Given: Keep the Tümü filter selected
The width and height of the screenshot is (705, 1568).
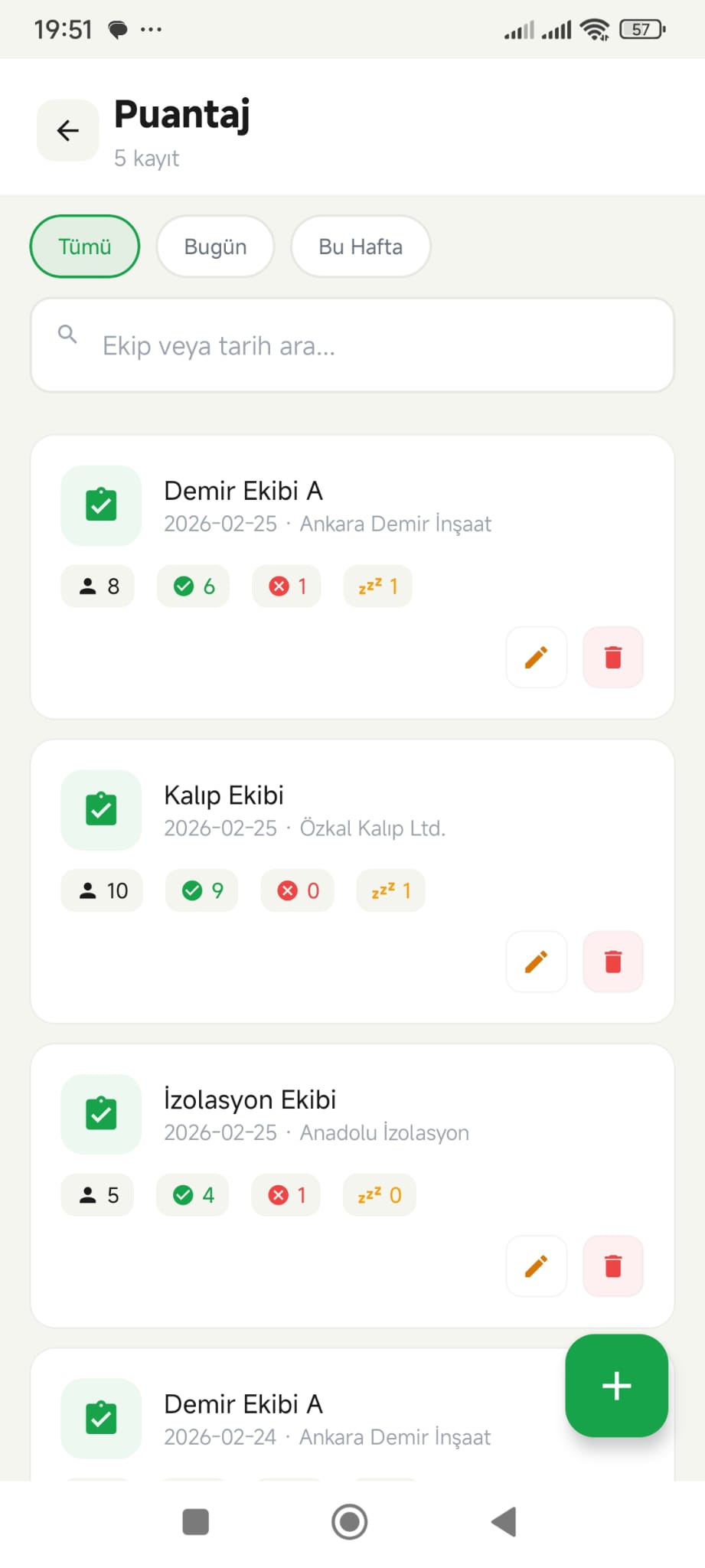Looking at the screenshot, I should point(84,247).
